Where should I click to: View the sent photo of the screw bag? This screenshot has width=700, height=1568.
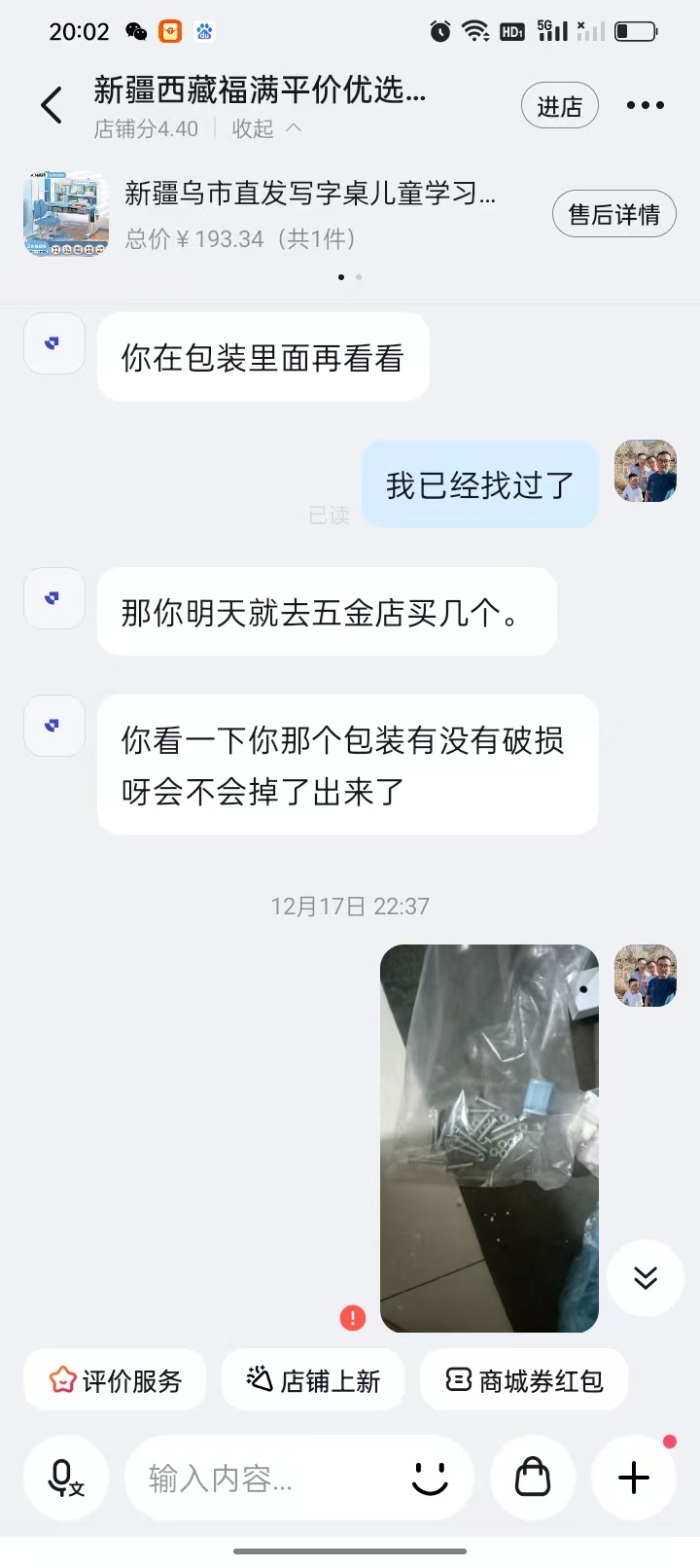coord(489,1137)
